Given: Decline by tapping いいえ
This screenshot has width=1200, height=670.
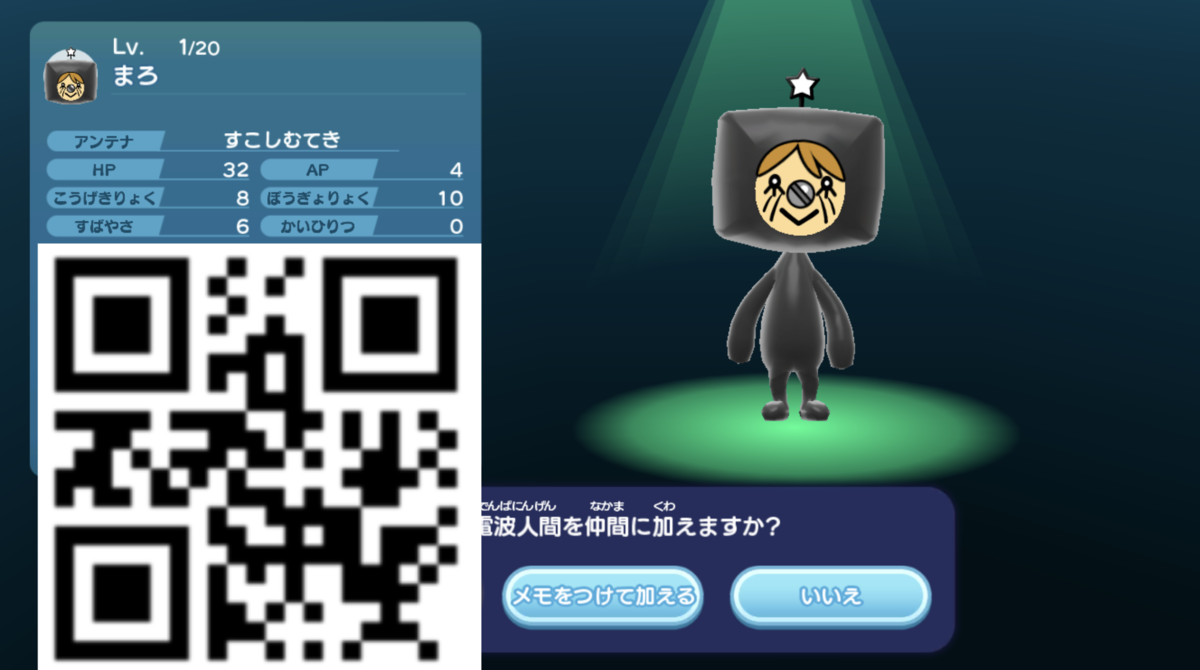Looking at the screenshot, I should coord(830,597).
